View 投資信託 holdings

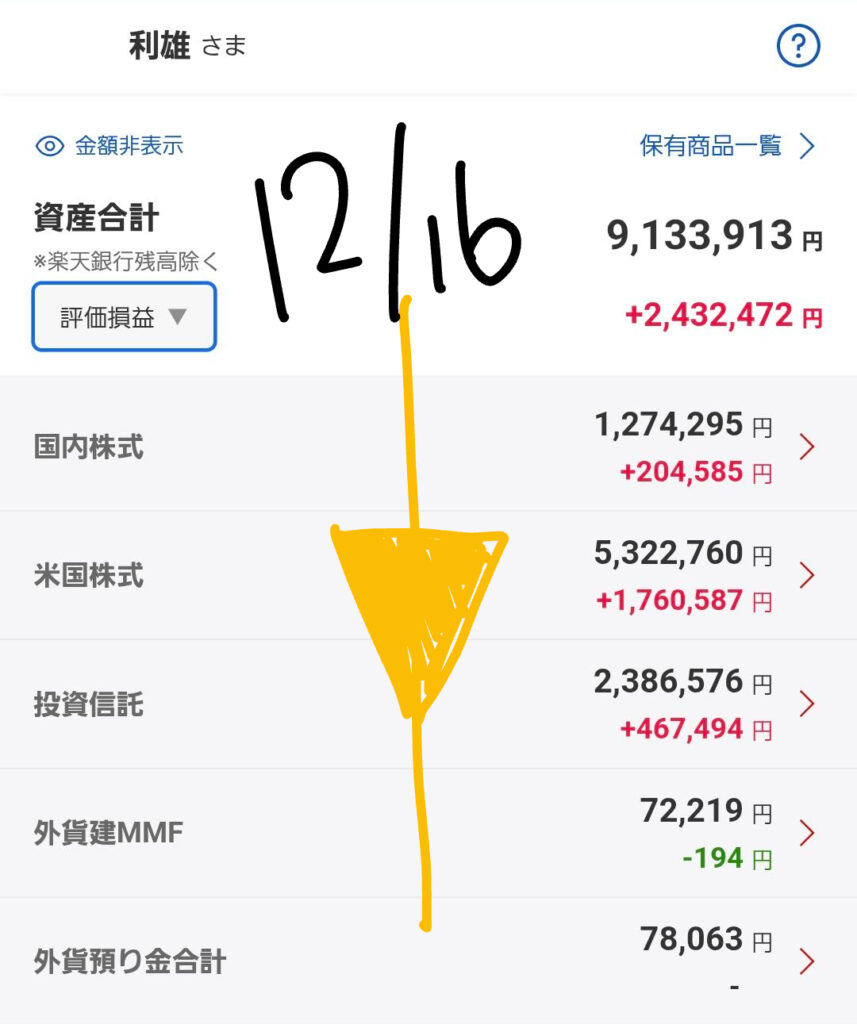(x=428, y=705)
